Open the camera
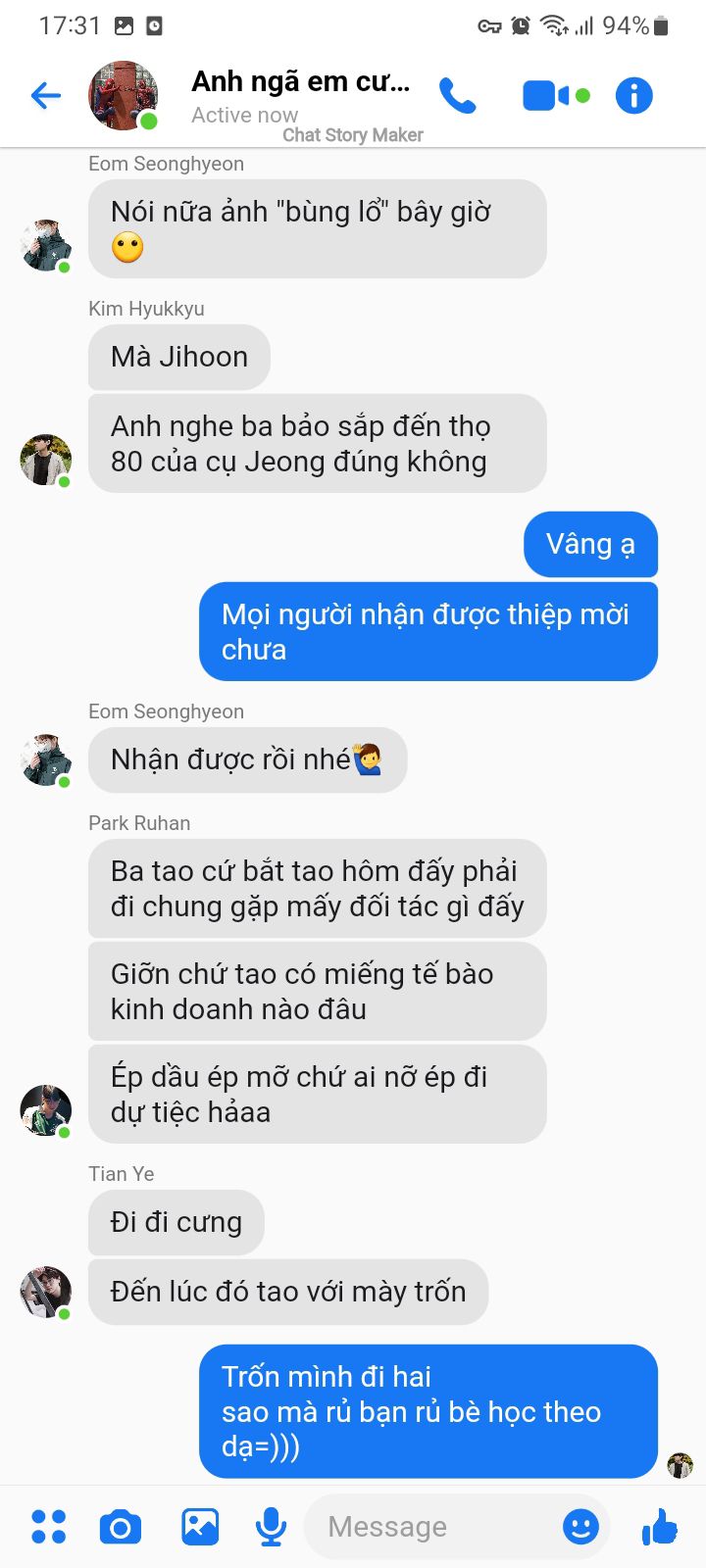 (x=121, y=1527)
